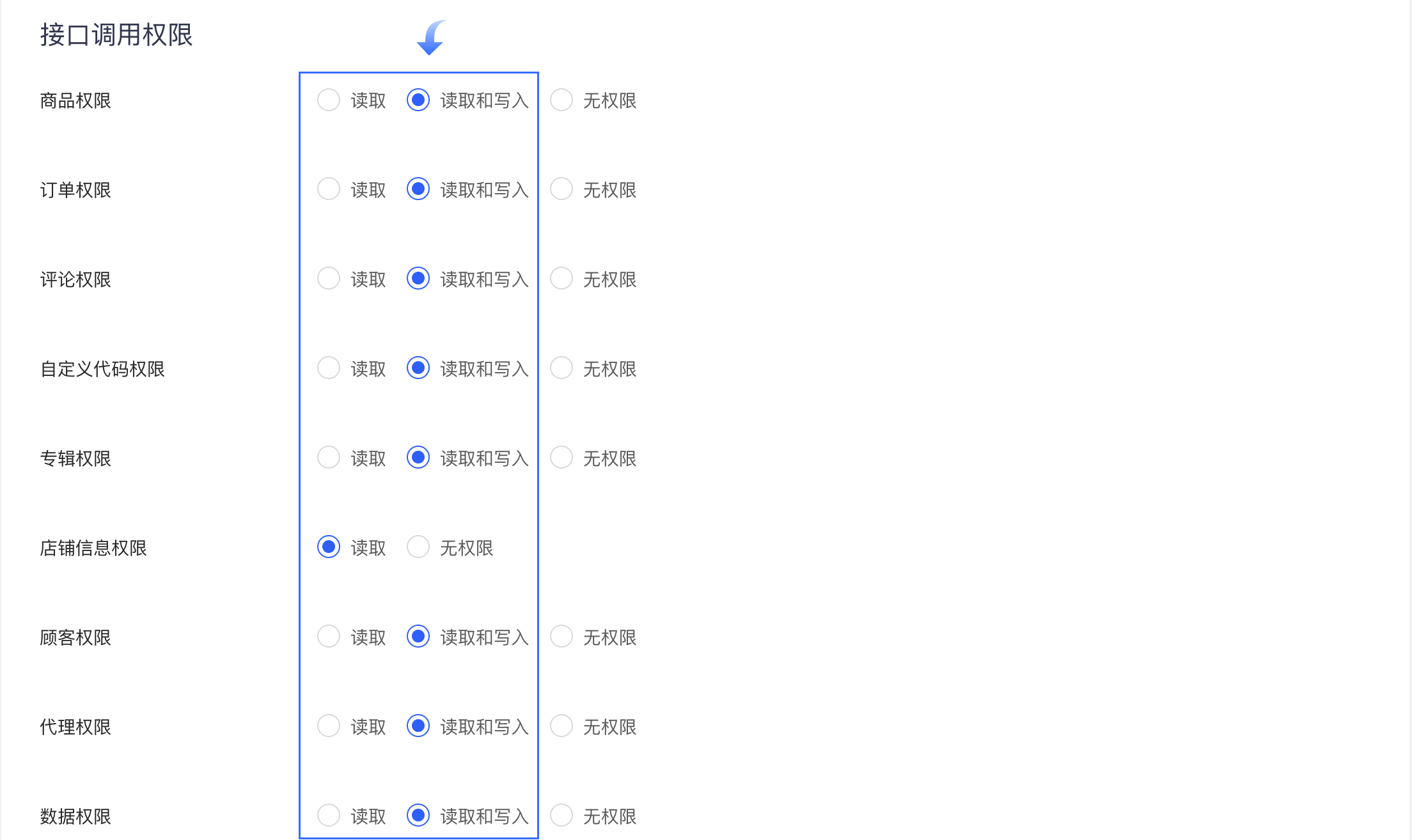Choose 读取 for 评论权限

click(x=329, y=279)
